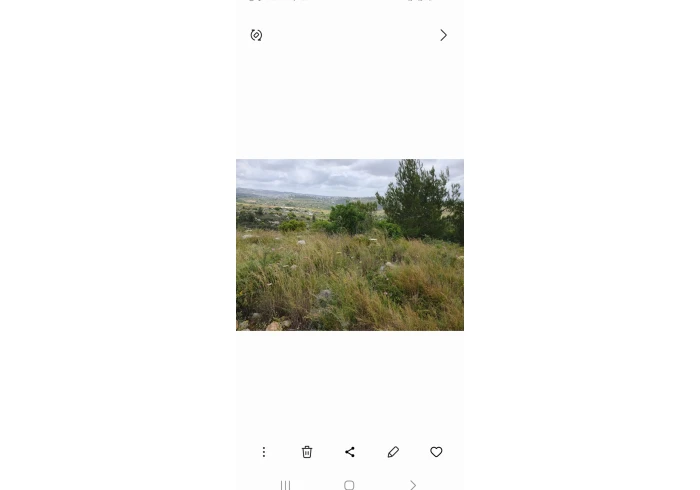The height and width of the screenshot is (490, 700).
Task: Tap the rotate screen icon
Action: click(256, 35)
